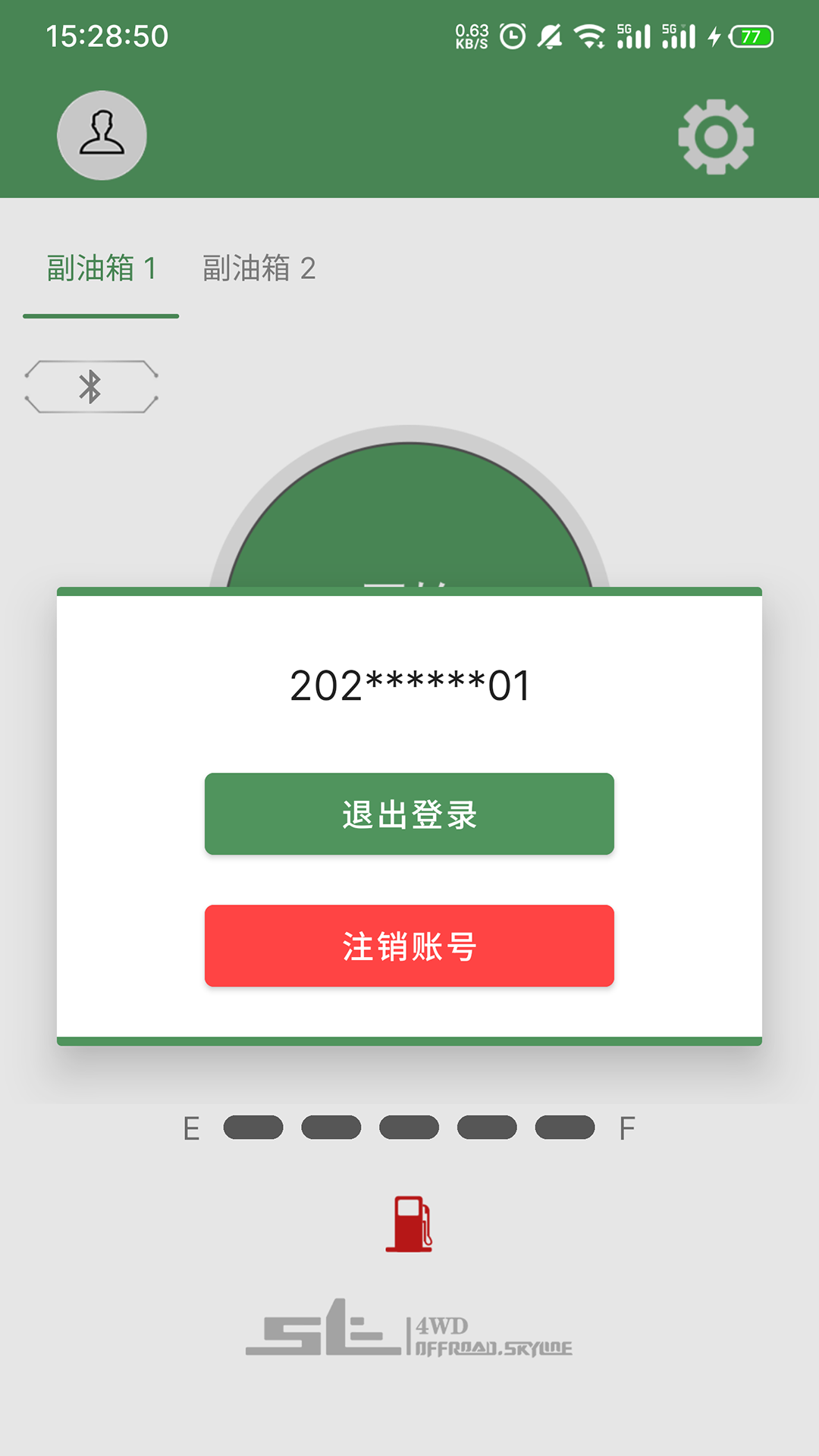This screenshot has height=1456, width=819.
Task: Select the 副油箱 1 tab
Action: pos(101,268)
